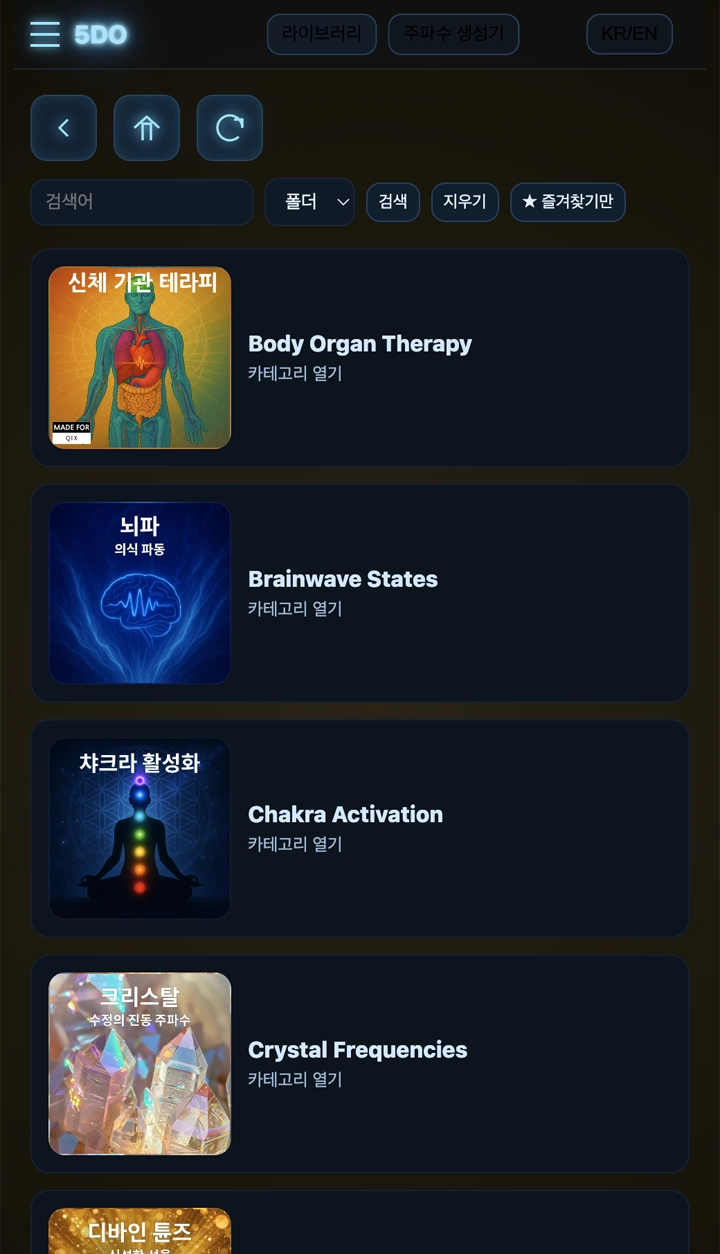This screenshot has height=1254, width=720.
Task: Open the 라이브러리 menu item
Action: coord(321,33)
